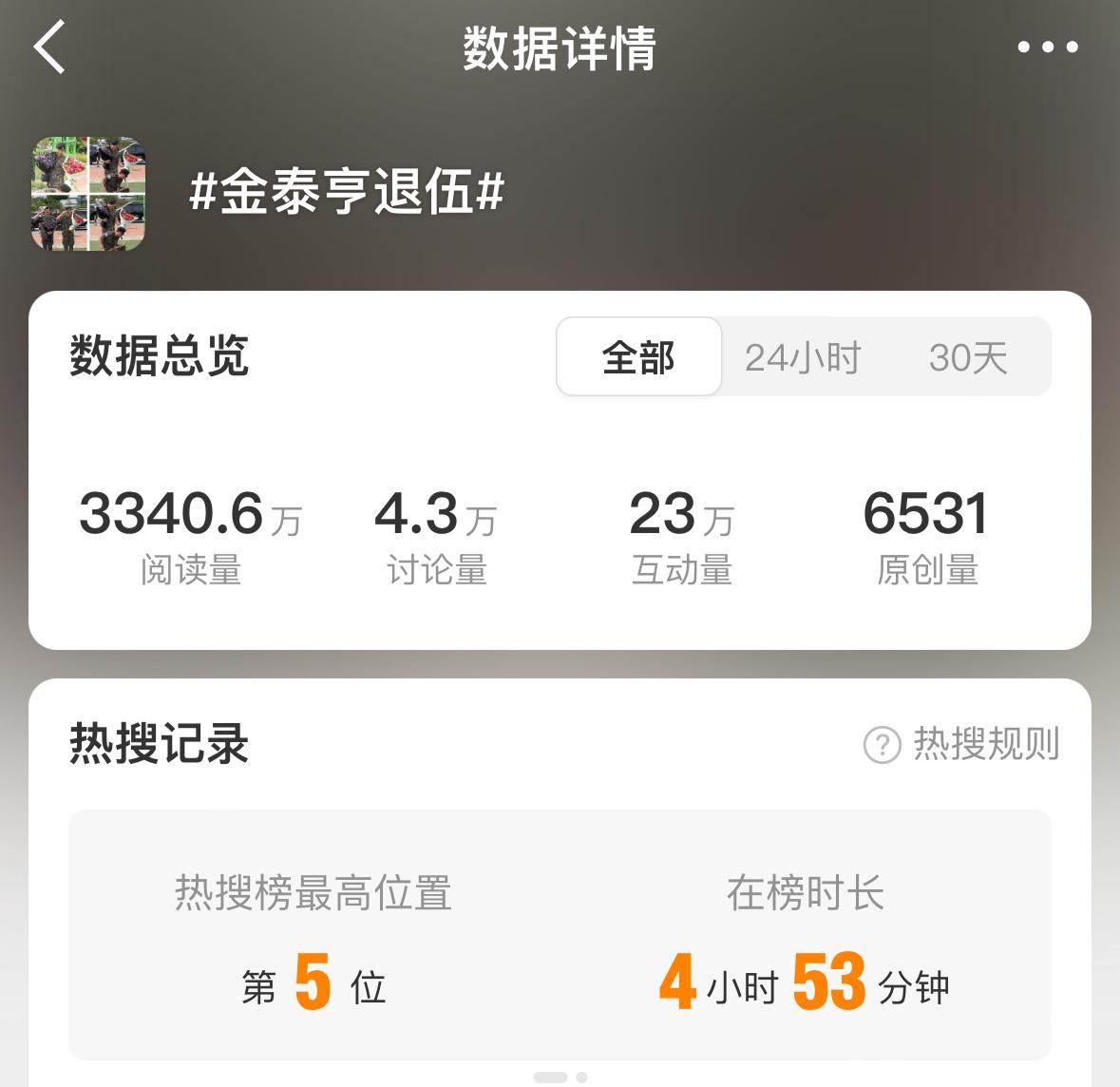Open the three-dot overflow menu
The height and width of the screenshot is (1087, 1120).
tap(1047, 48)
